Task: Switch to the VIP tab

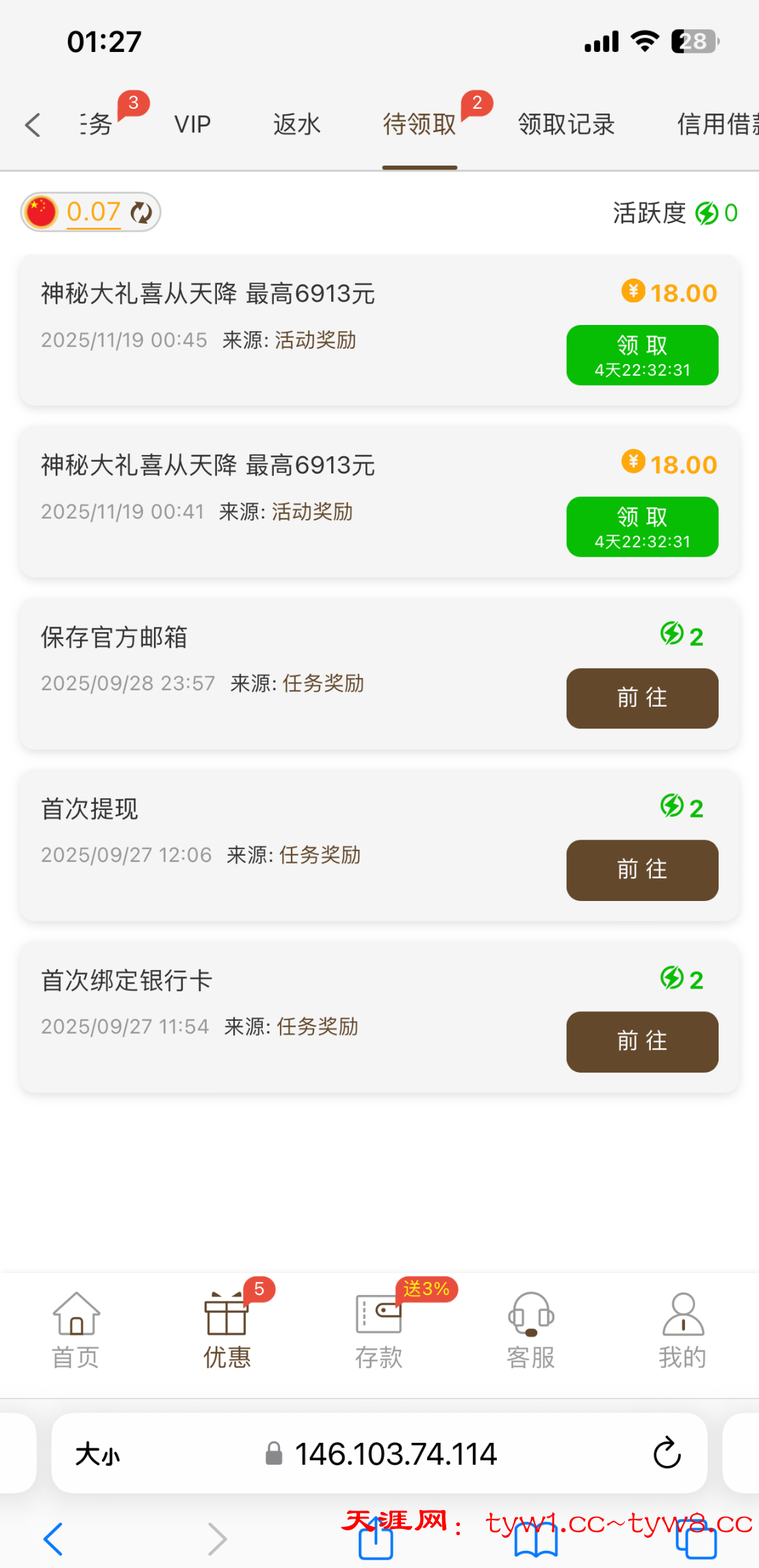Action: pyautogui.click(x=192, y=125)
